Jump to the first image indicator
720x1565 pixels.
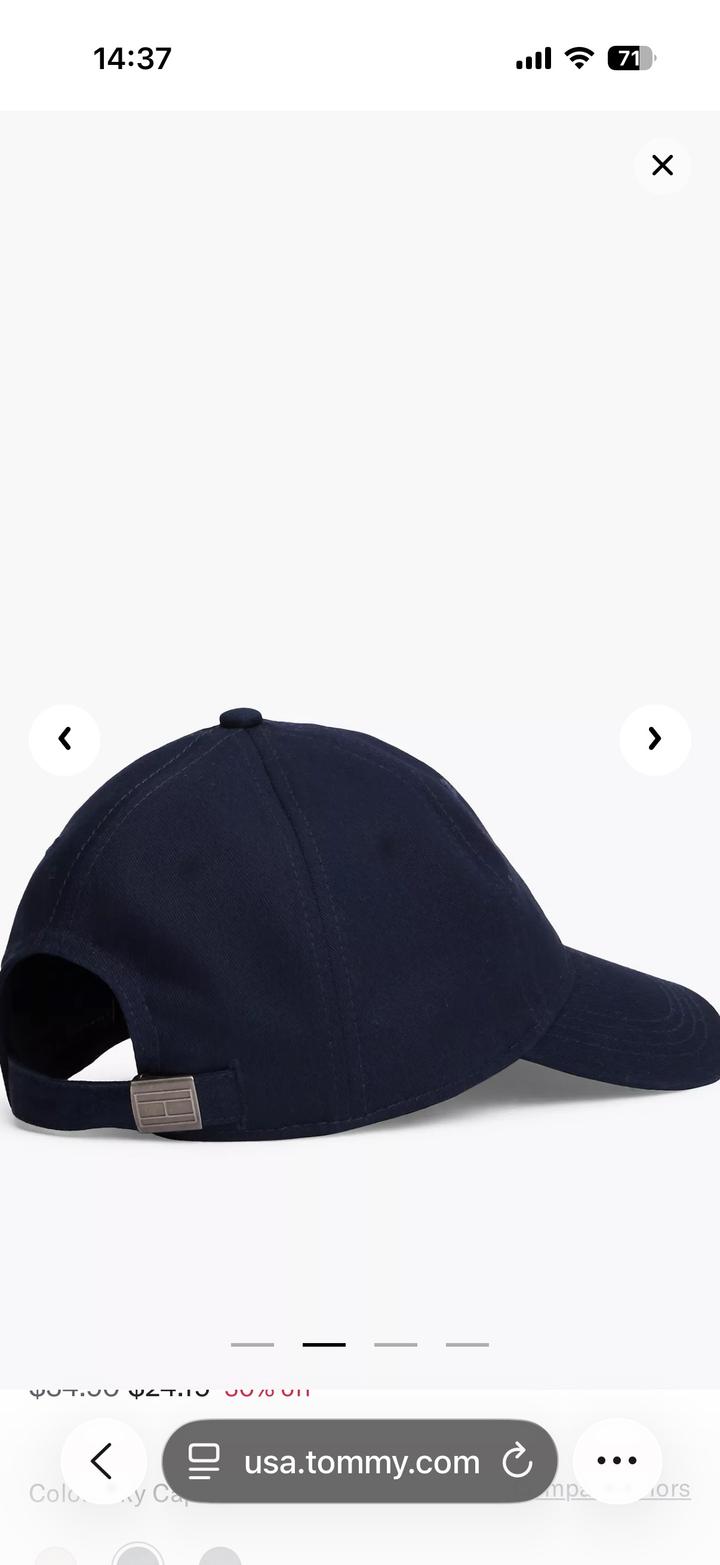252,1345
